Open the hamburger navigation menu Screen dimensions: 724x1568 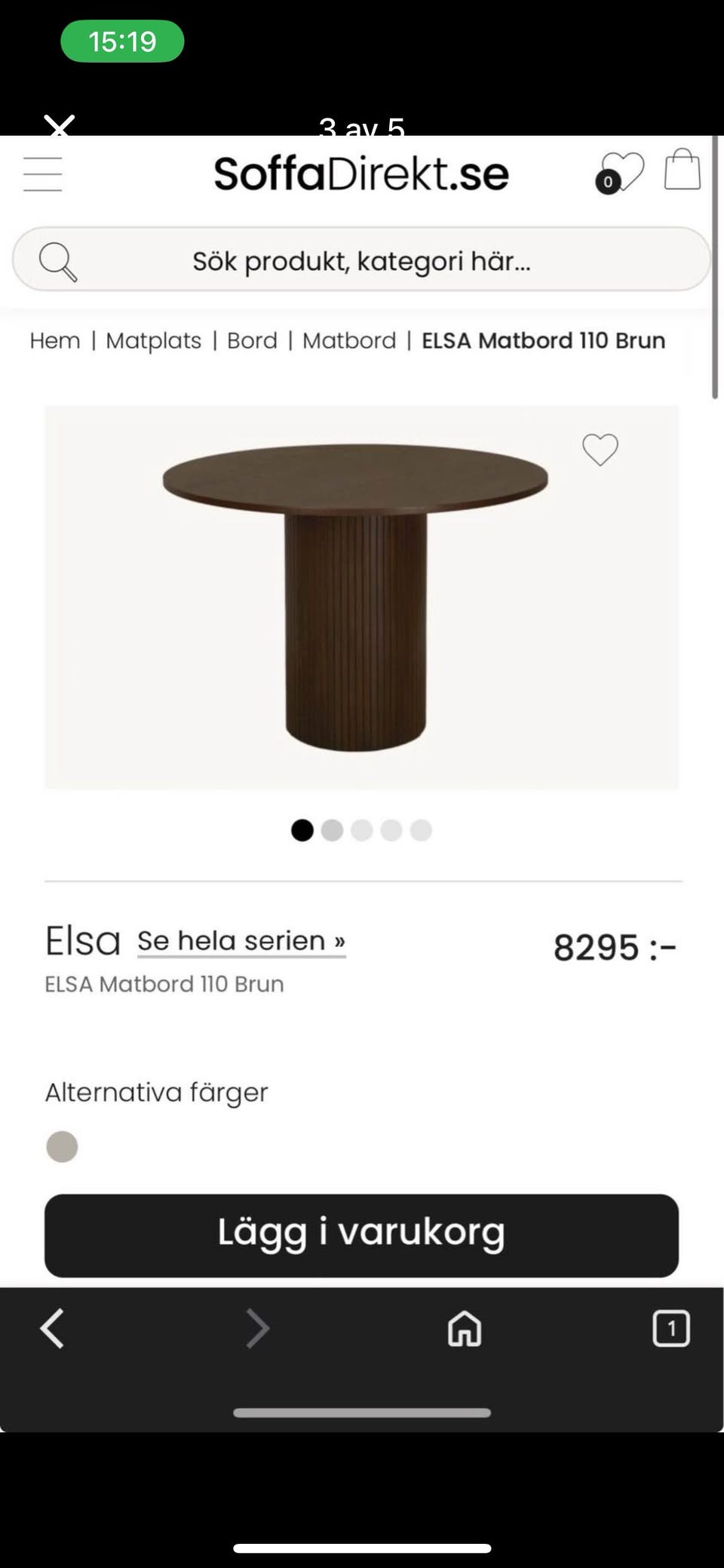pos(42,174)
